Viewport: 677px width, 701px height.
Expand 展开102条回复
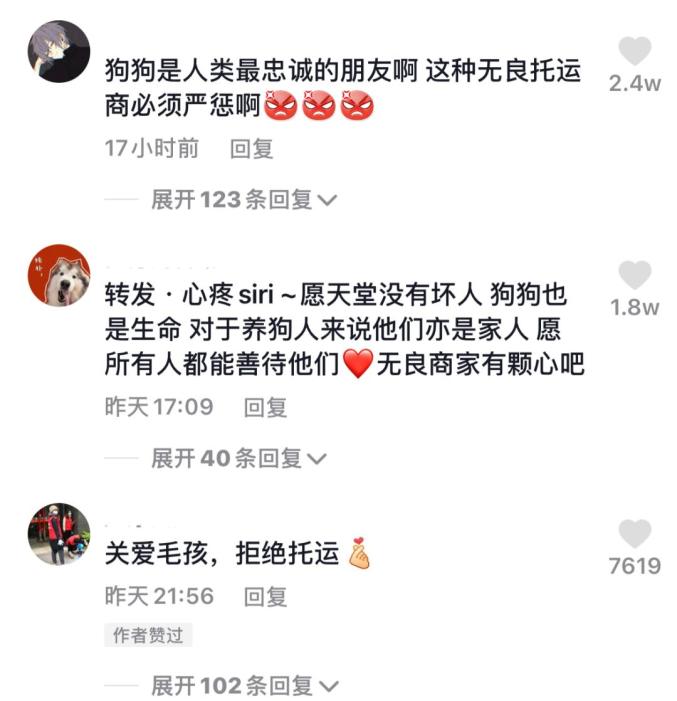coord(244,686)
